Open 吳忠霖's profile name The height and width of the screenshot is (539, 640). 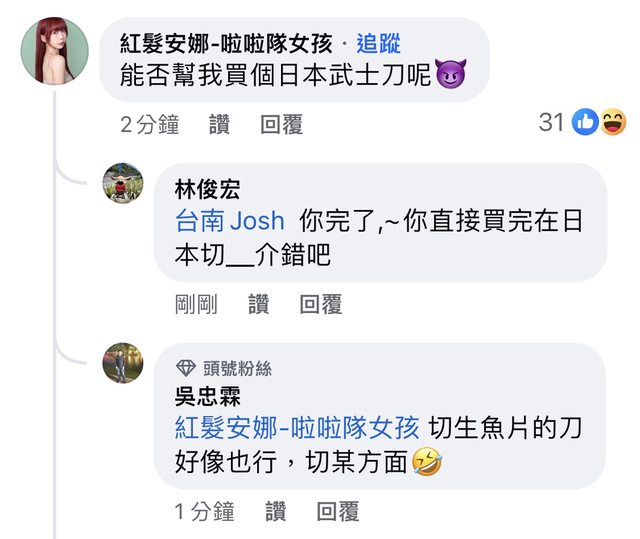coord(208,397)
